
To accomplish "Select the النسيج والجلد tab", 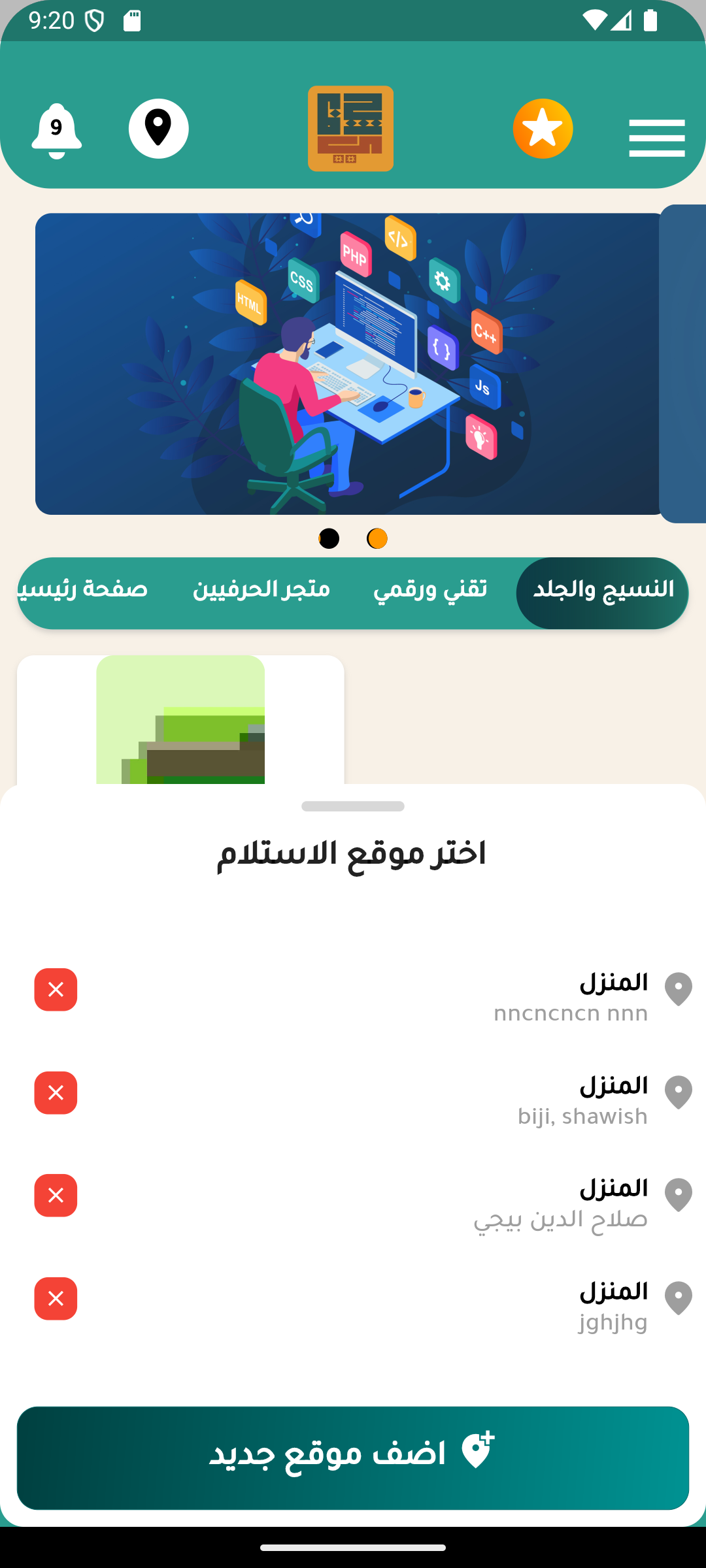I will coord(602,592).
